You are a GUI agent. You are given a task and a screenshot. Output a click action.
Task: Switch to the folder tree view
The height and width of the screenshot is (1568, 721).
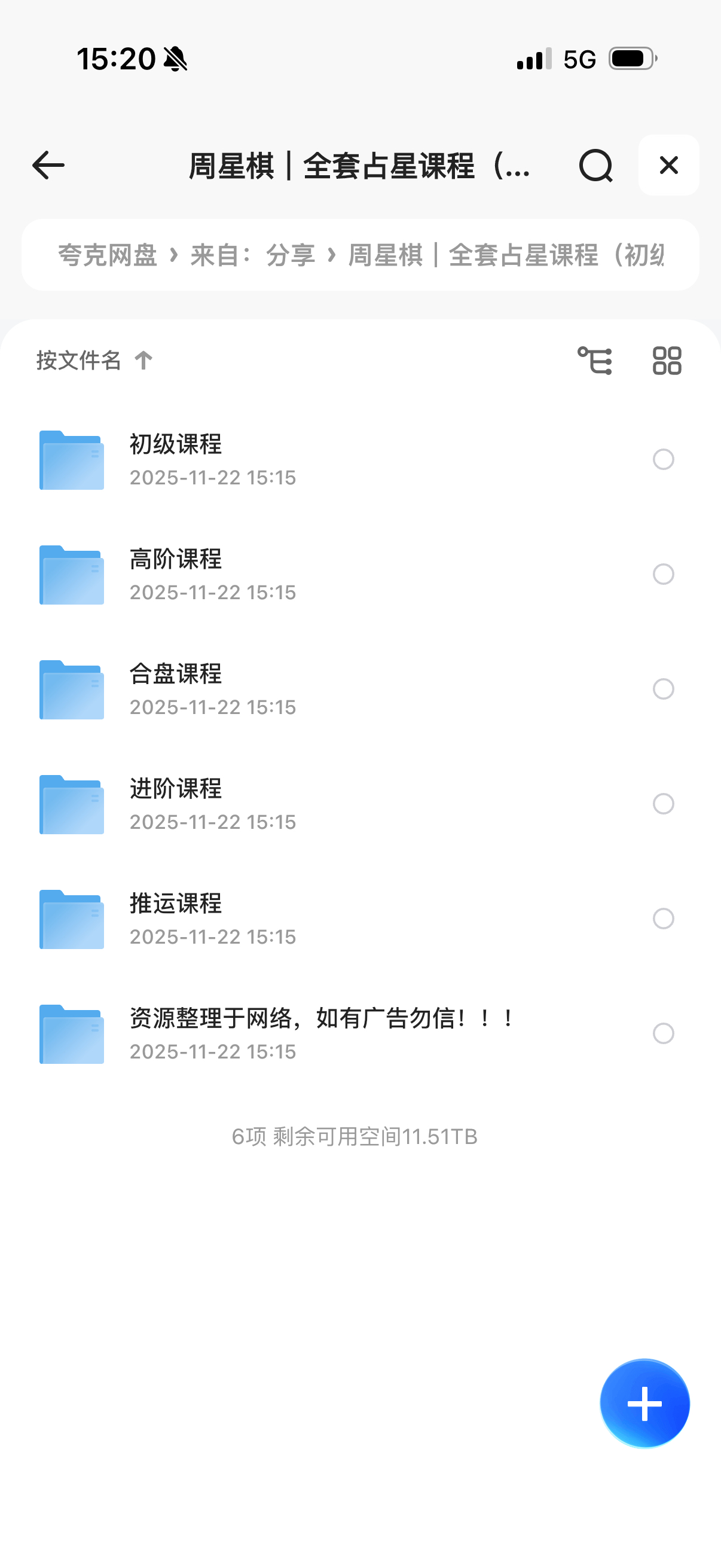[x=594, y=361]
